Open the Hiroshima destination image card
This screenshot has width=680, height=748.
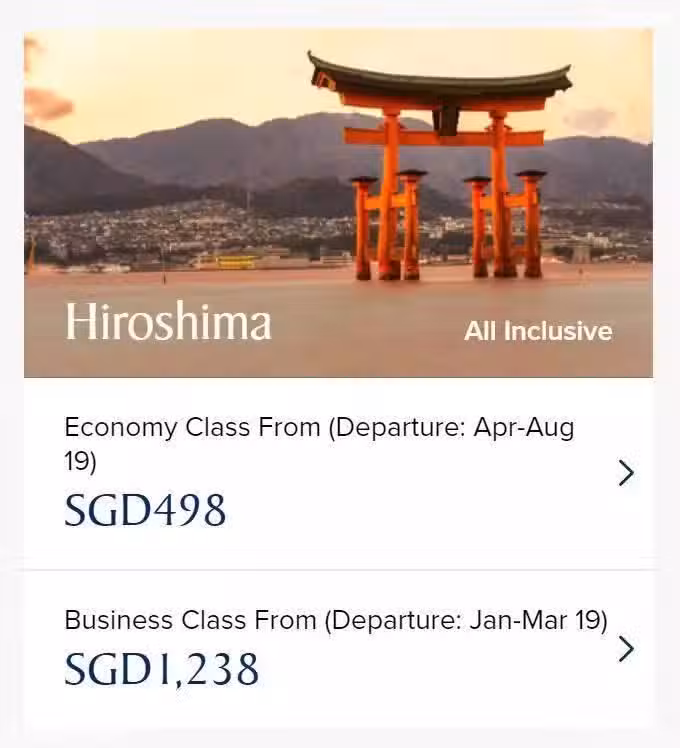[x=338, y=202]
